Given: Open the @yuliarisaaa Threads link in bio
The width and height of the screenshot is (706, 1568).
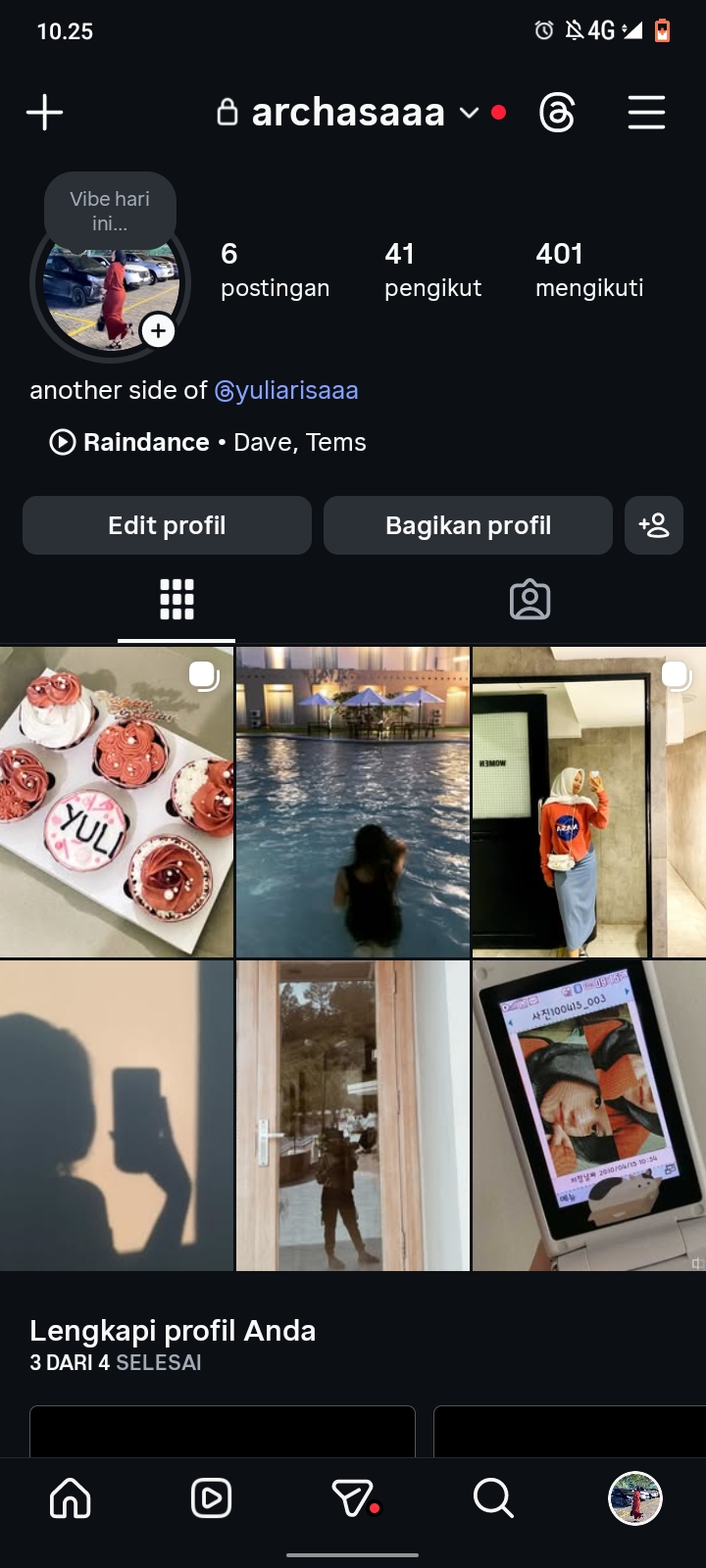Looking at the screenshot, I should (x=286, y=390).
